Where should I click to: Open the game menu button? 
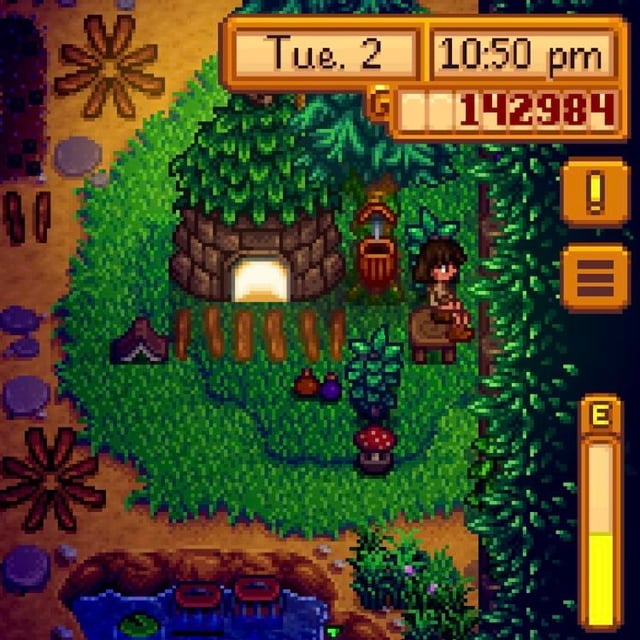(x=594, y=276)
